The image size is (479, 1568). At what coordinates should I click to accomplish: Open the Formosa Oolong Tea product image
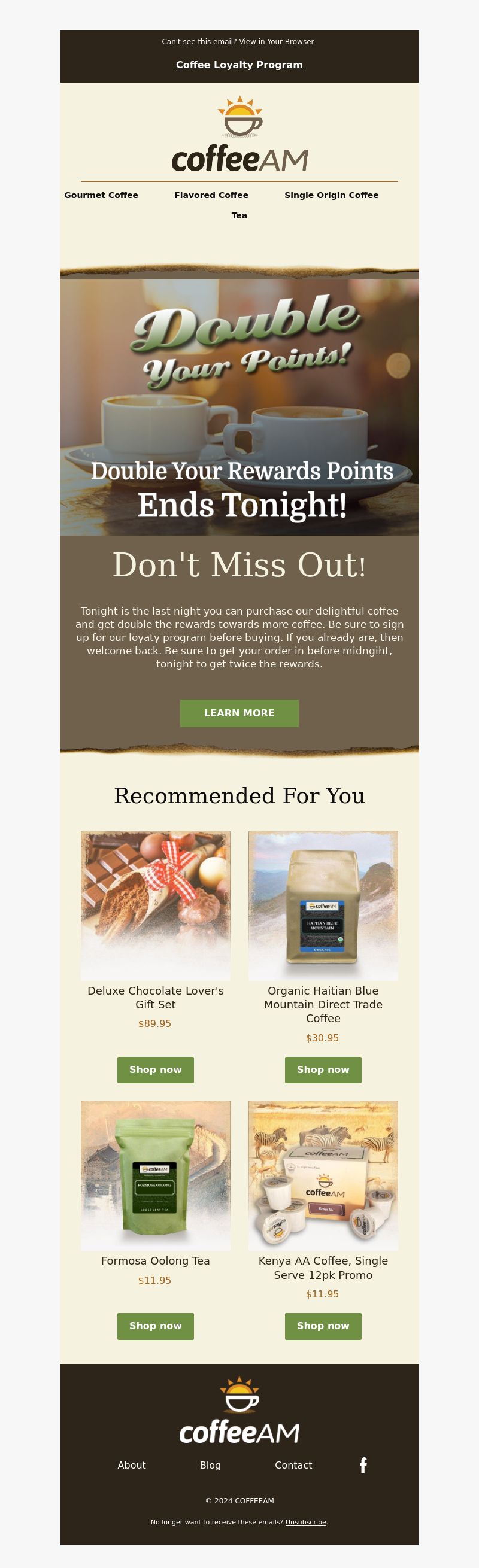[155, 1175]
